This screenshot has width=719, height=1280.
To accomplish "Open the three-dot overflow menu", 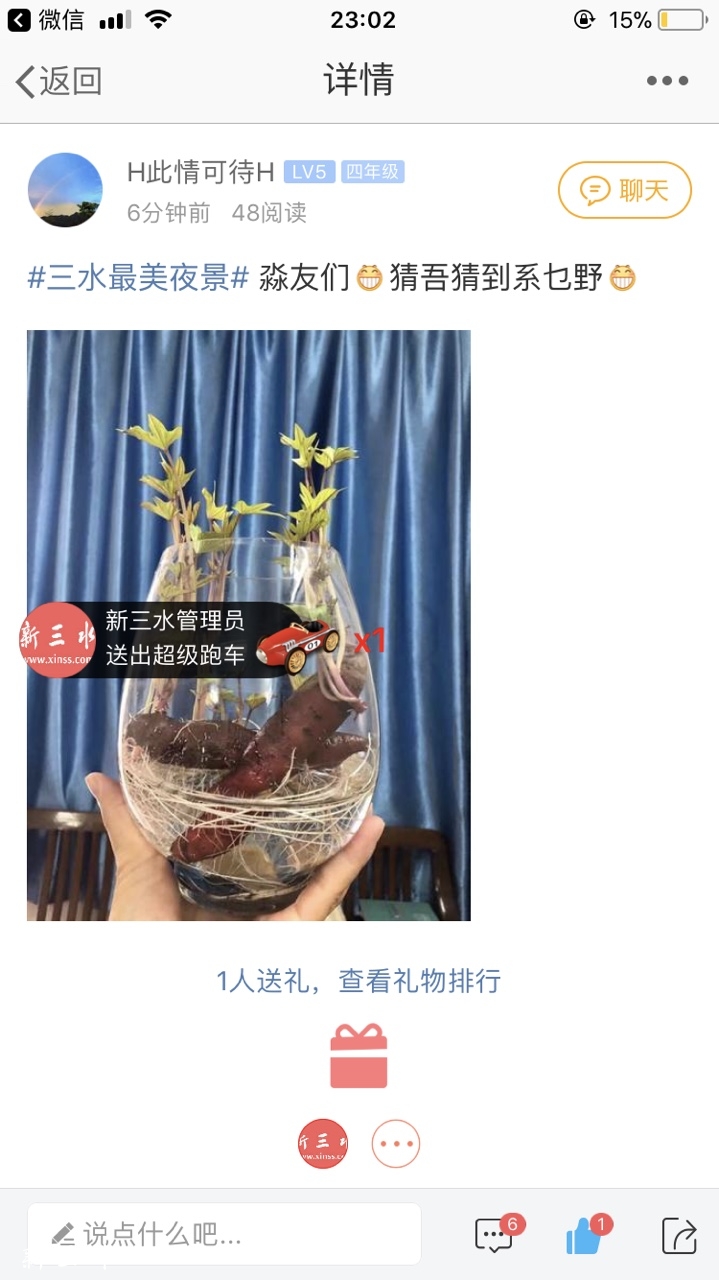I will click(x=667, y=81).
